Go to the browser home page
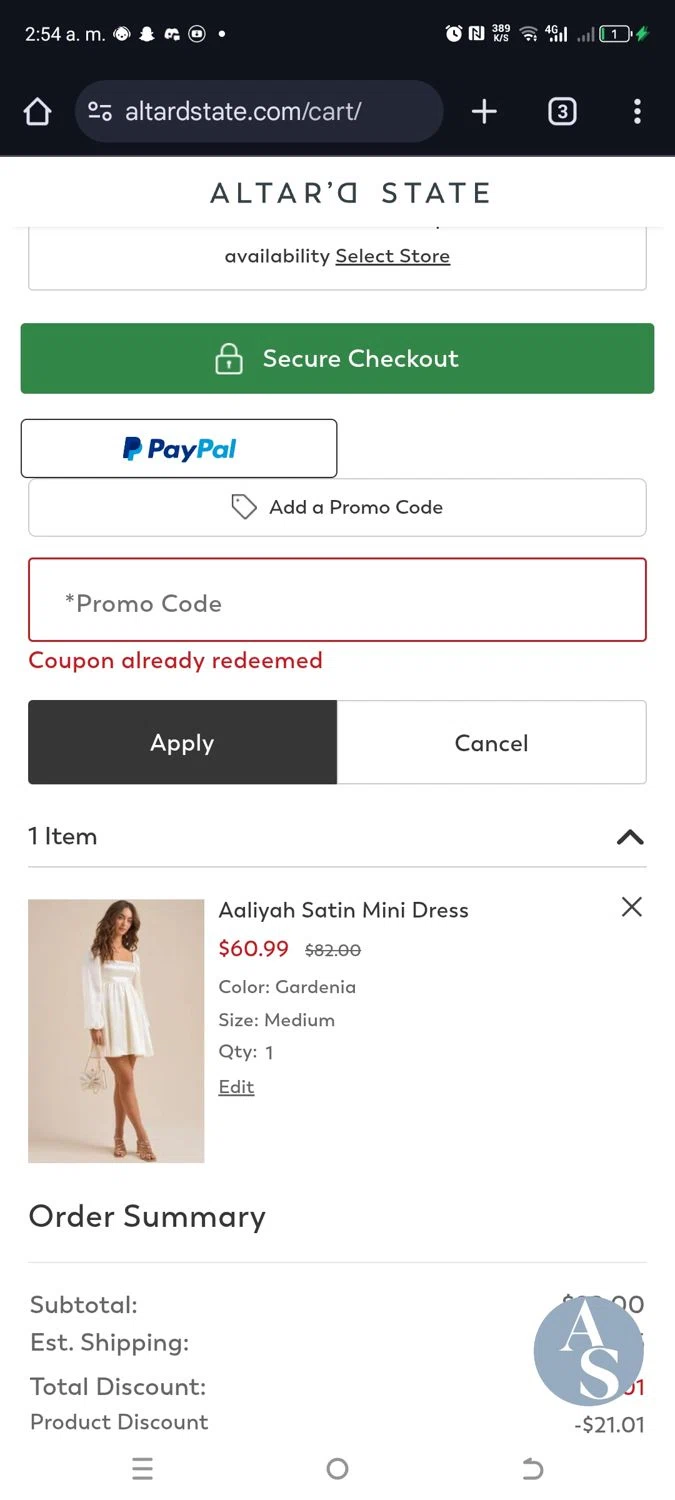This screenshot has width=675, height=1500. (x=37, y=112)
